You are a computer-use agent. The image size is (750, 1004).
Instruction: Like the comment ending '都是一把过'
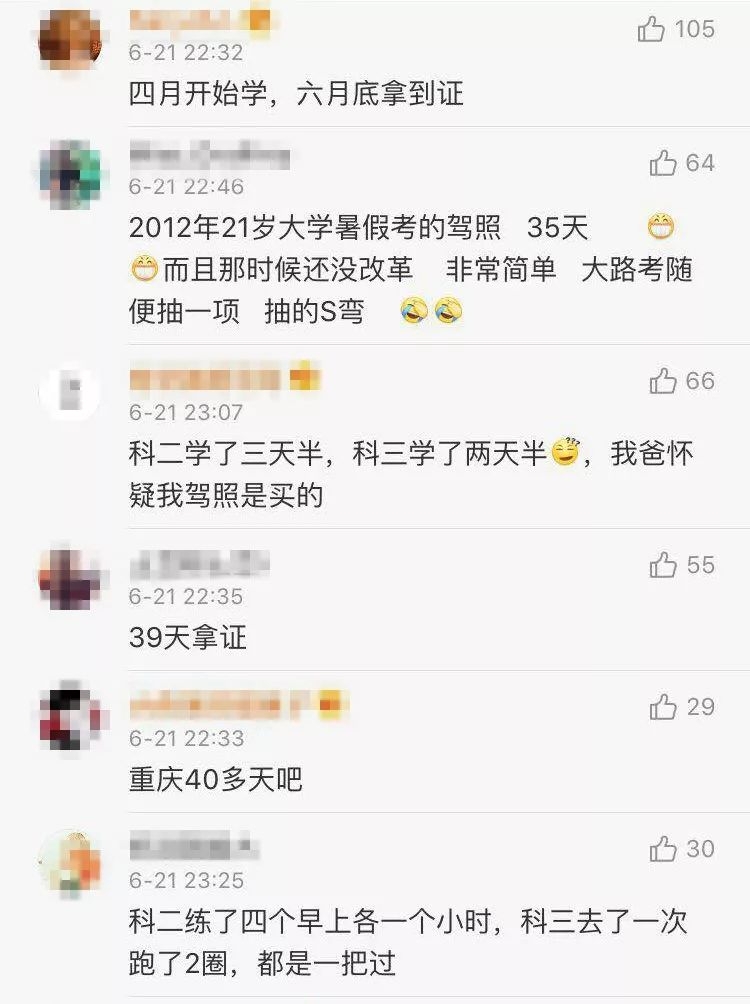tap(663, 850)
